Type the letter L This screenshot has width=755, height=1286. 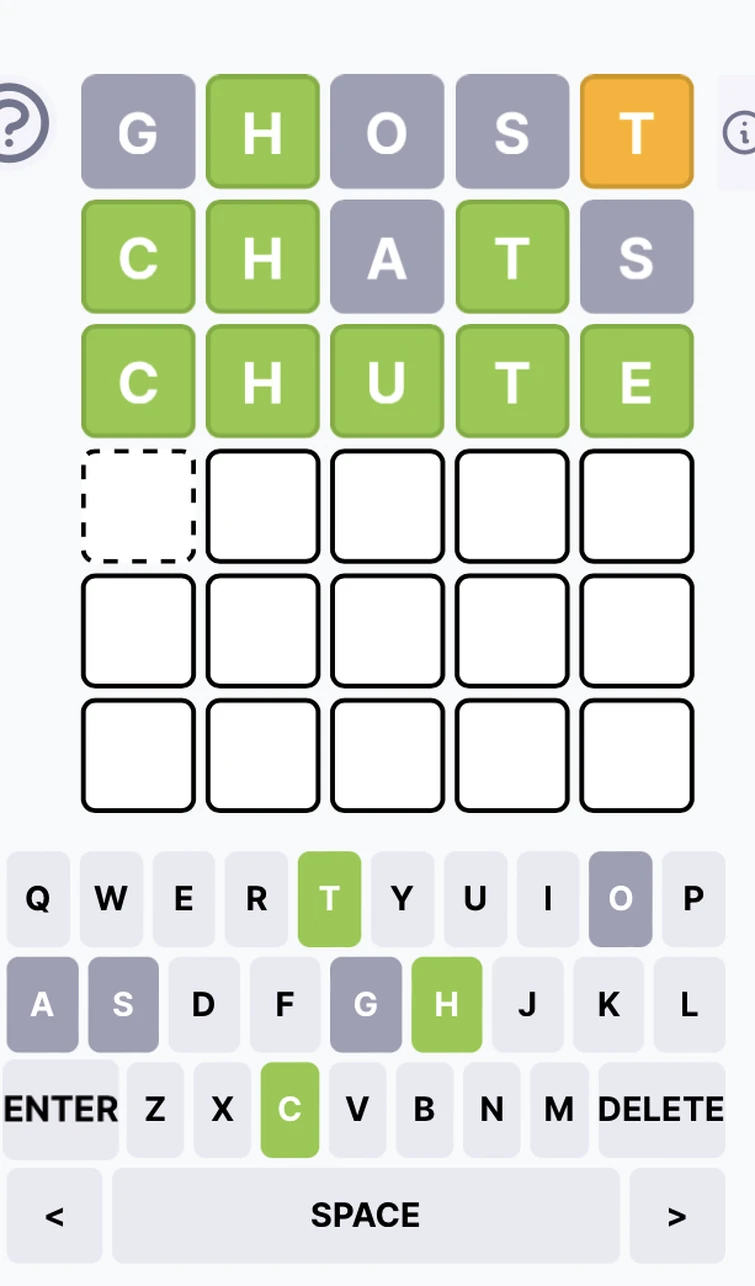(x=688, y=1004)
